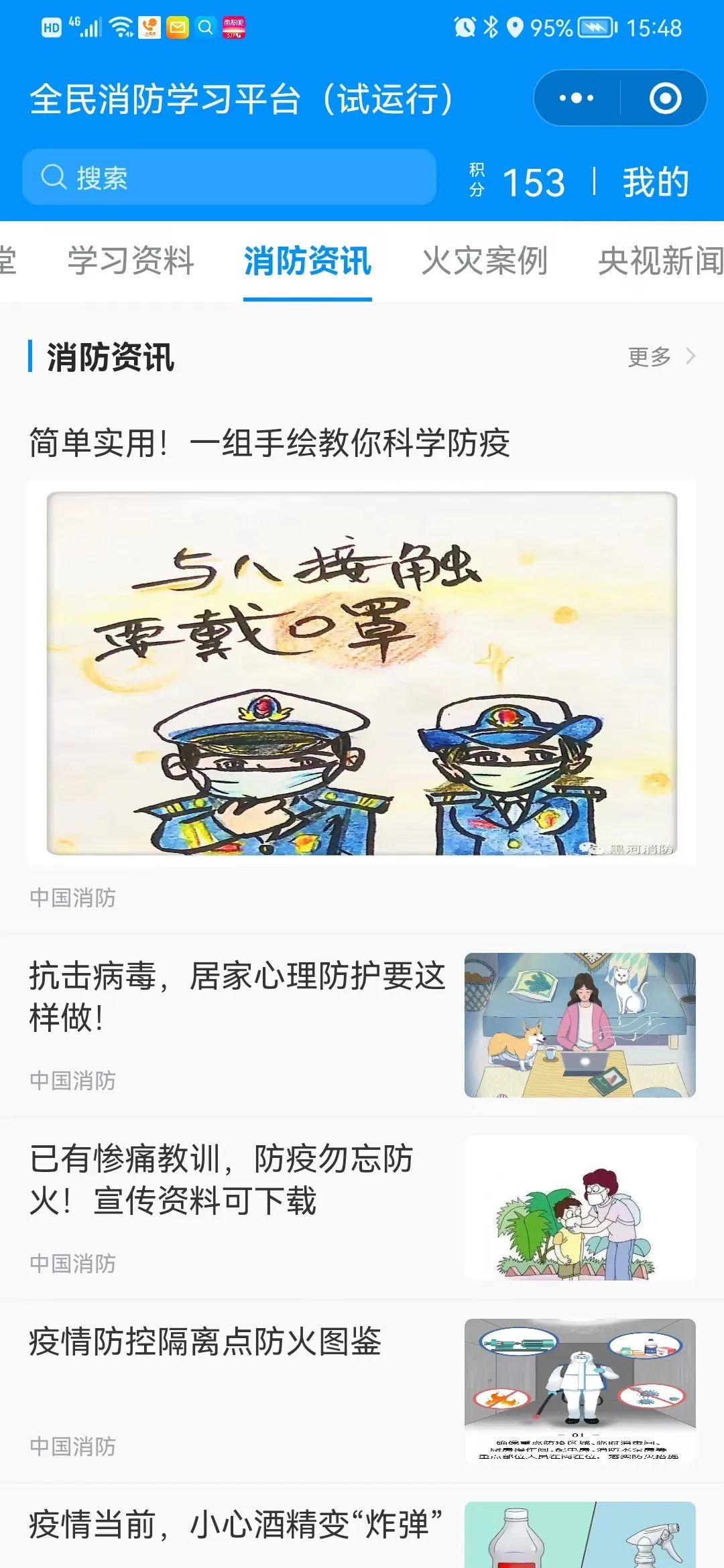The width and height of the screenshot is (724, 1568).
Task: Open 我的 profile page
Action: (x=656, y=182)
